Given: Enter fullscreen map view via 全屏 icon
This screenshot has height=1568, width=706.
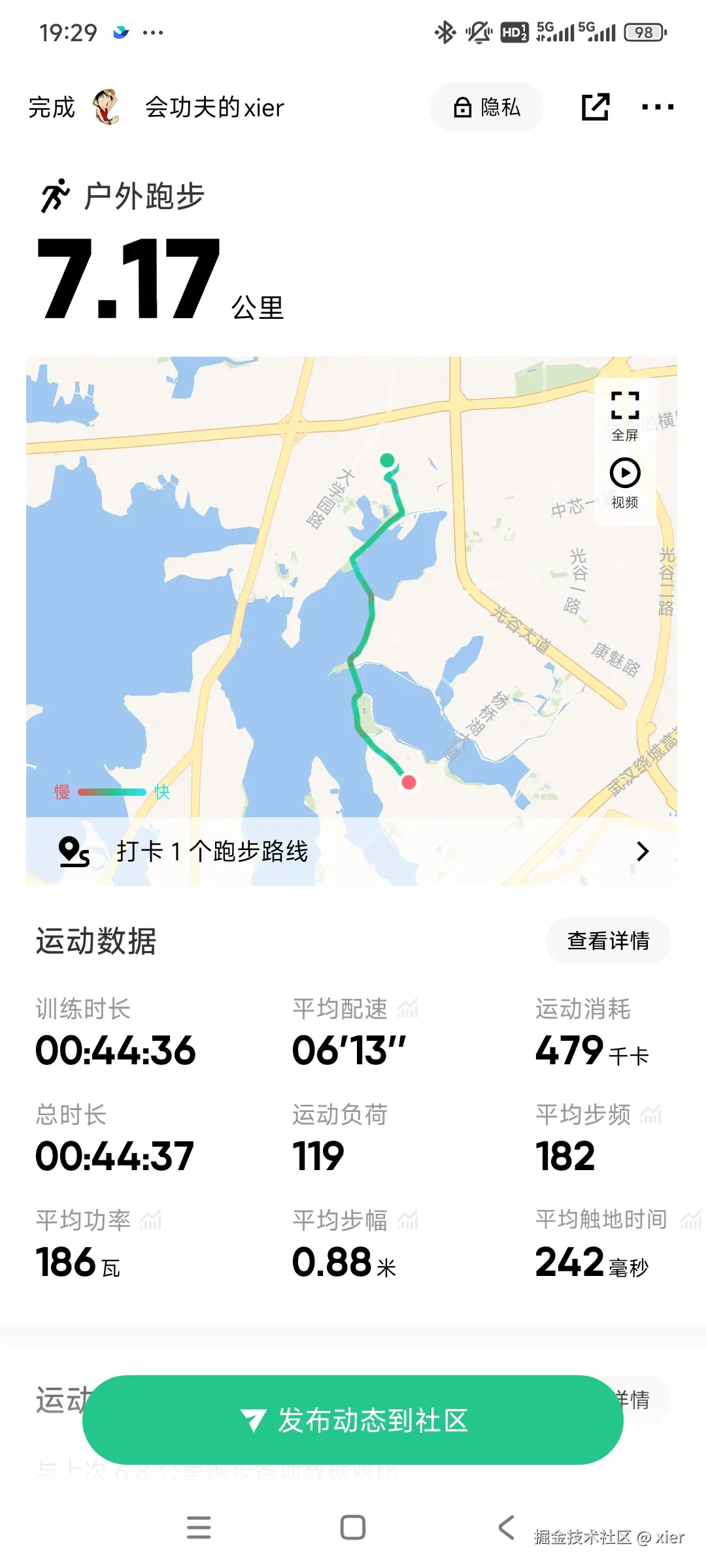Looking at the screenshot, I should click(624, 405).
